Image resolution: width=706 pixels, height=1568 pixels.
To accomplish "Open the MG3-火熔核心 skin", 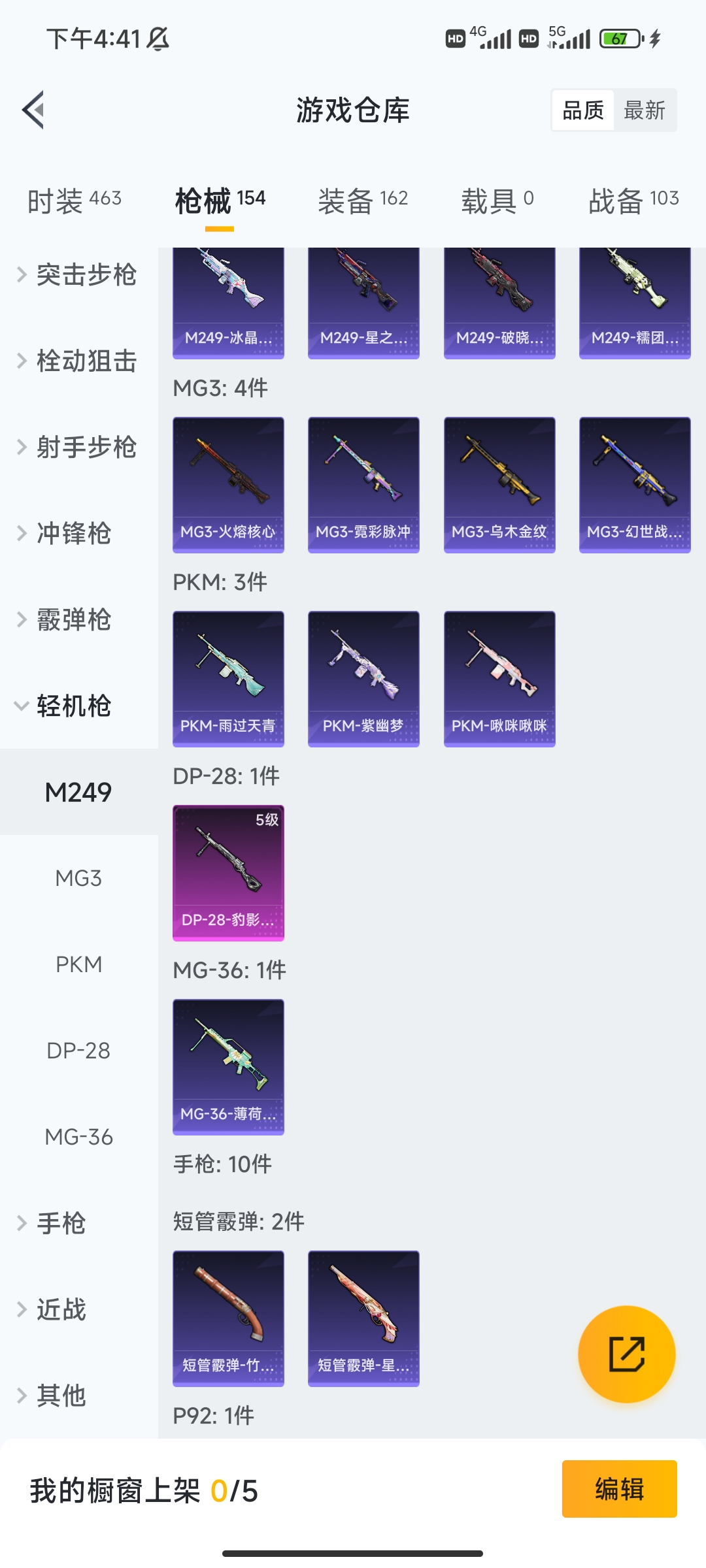I will (228, 485).
